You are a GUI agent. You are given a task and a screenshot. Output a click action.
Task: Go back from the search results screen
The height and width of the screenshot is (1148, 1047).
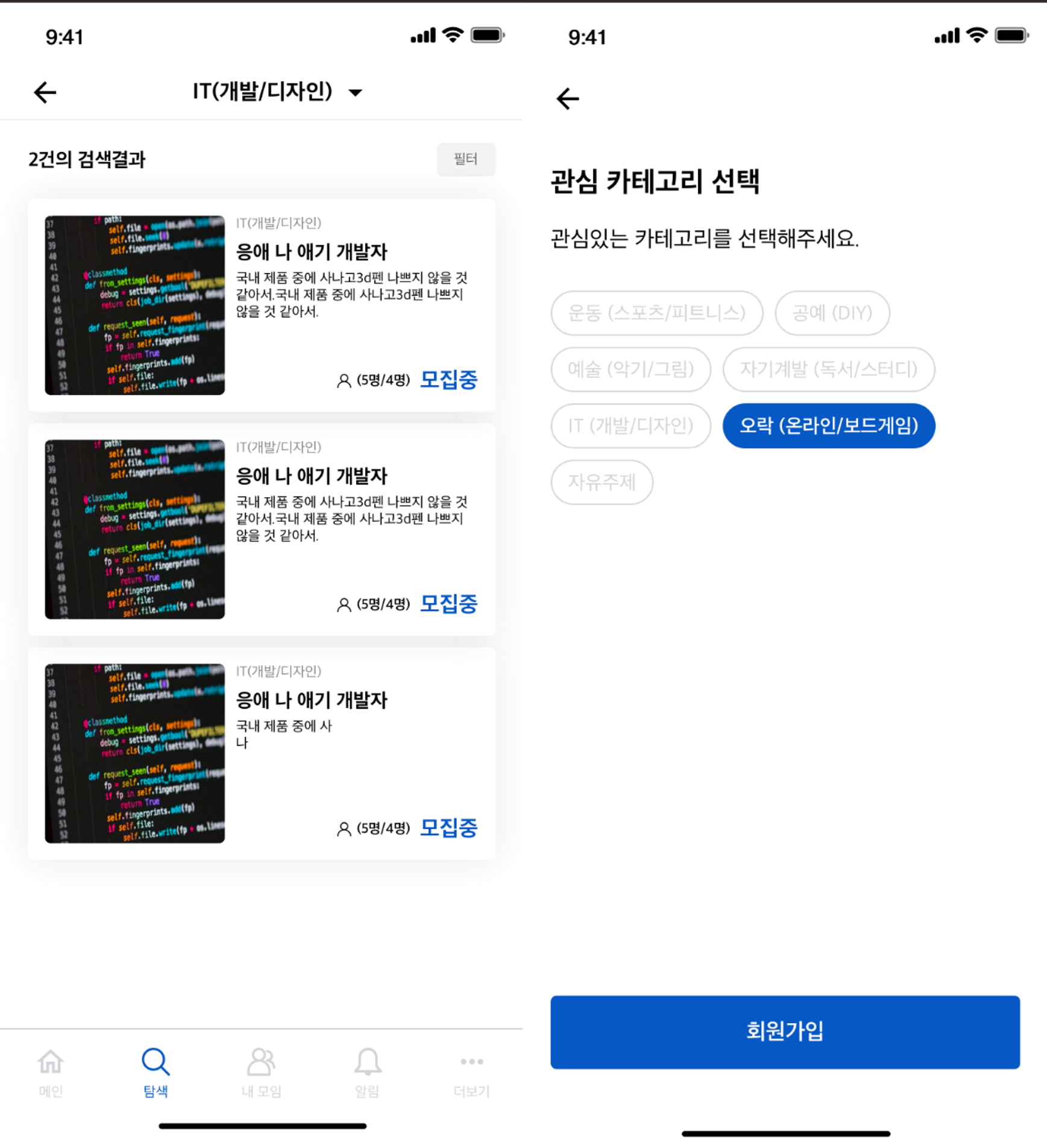click(45, 92)
